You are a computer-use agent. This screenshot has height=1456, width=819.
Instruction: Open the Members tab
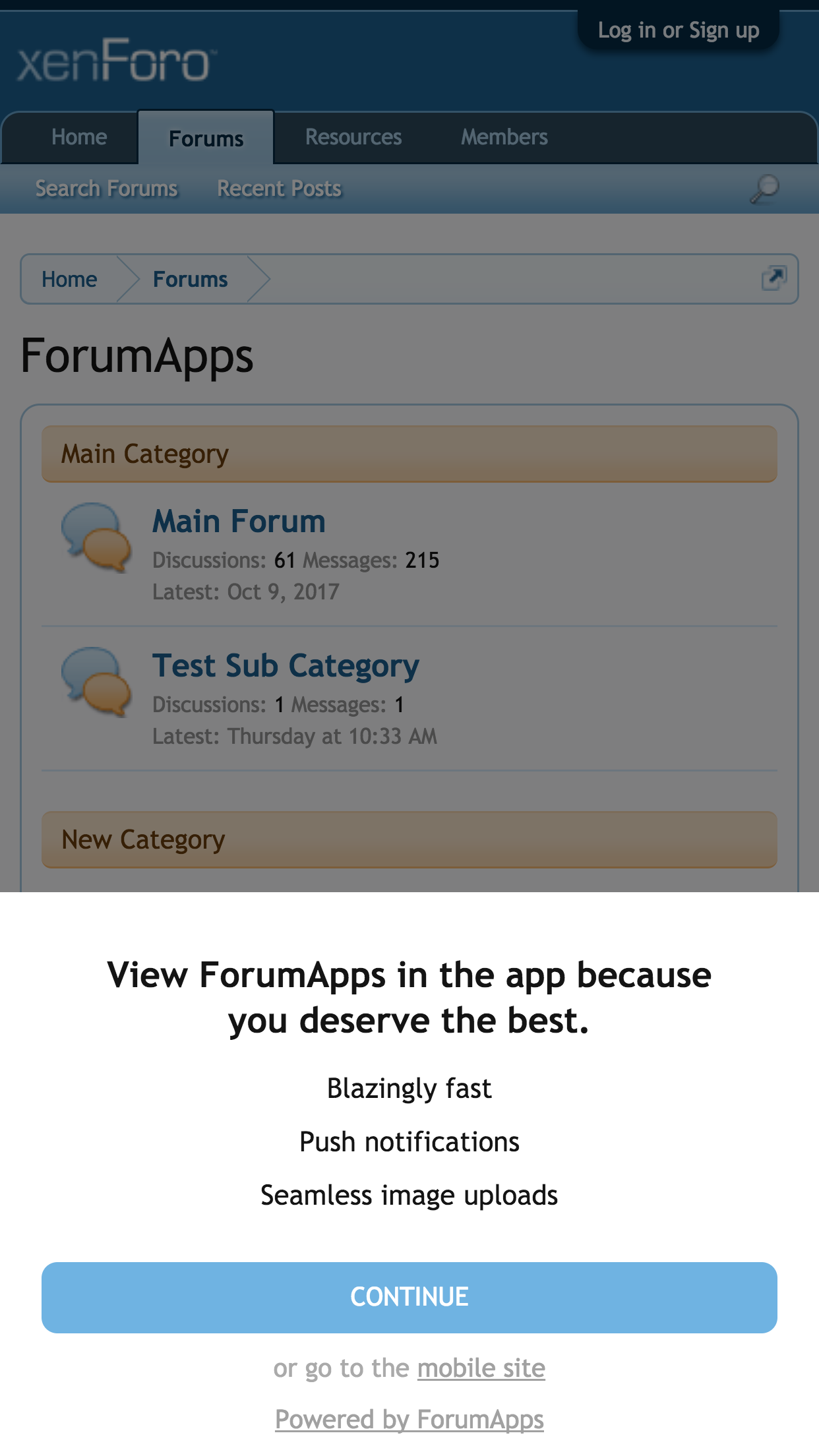click(504, 137)
